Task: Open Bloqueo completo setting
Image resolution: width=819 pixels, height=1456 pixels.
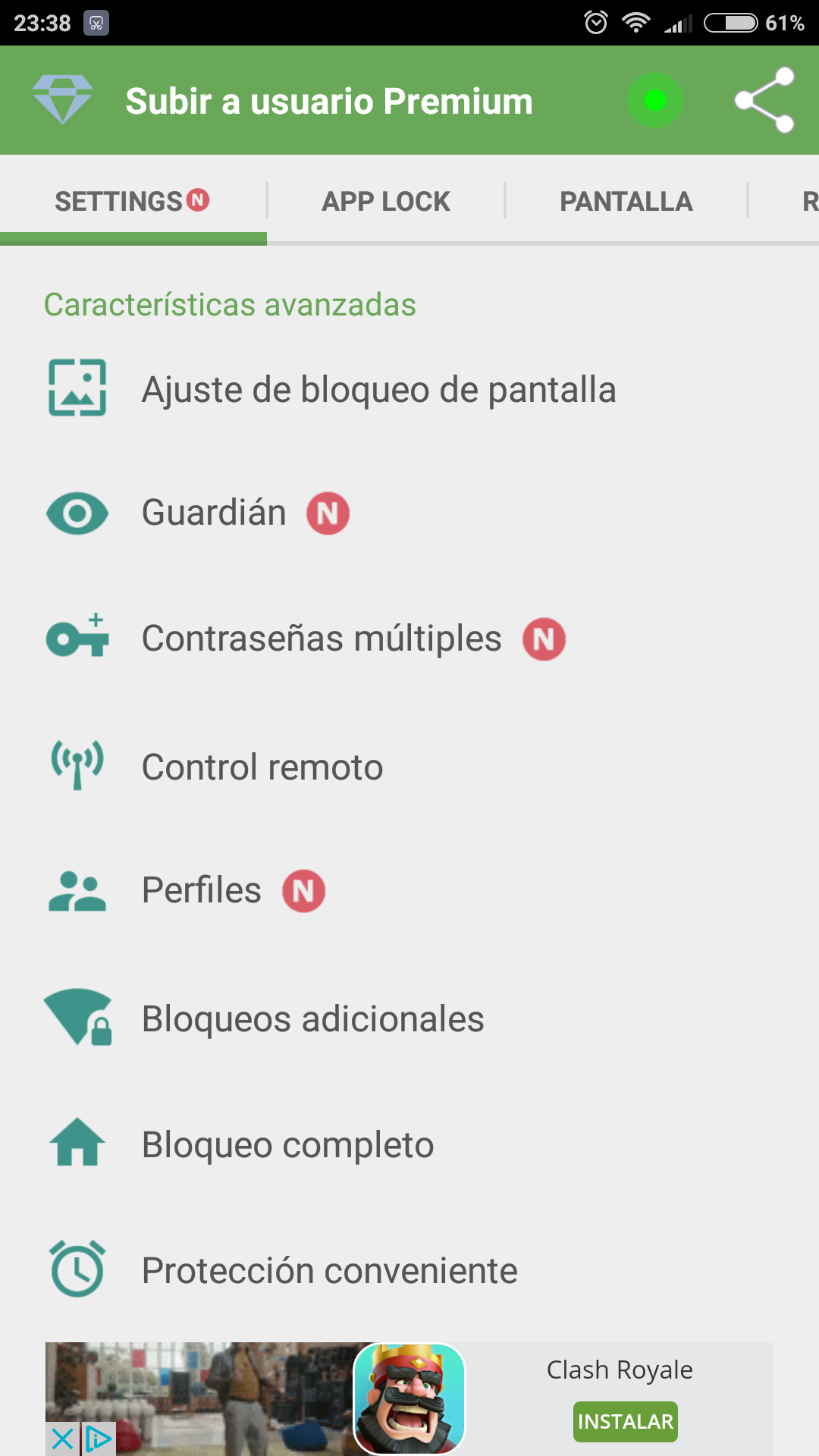Action: click(409, 1144)
